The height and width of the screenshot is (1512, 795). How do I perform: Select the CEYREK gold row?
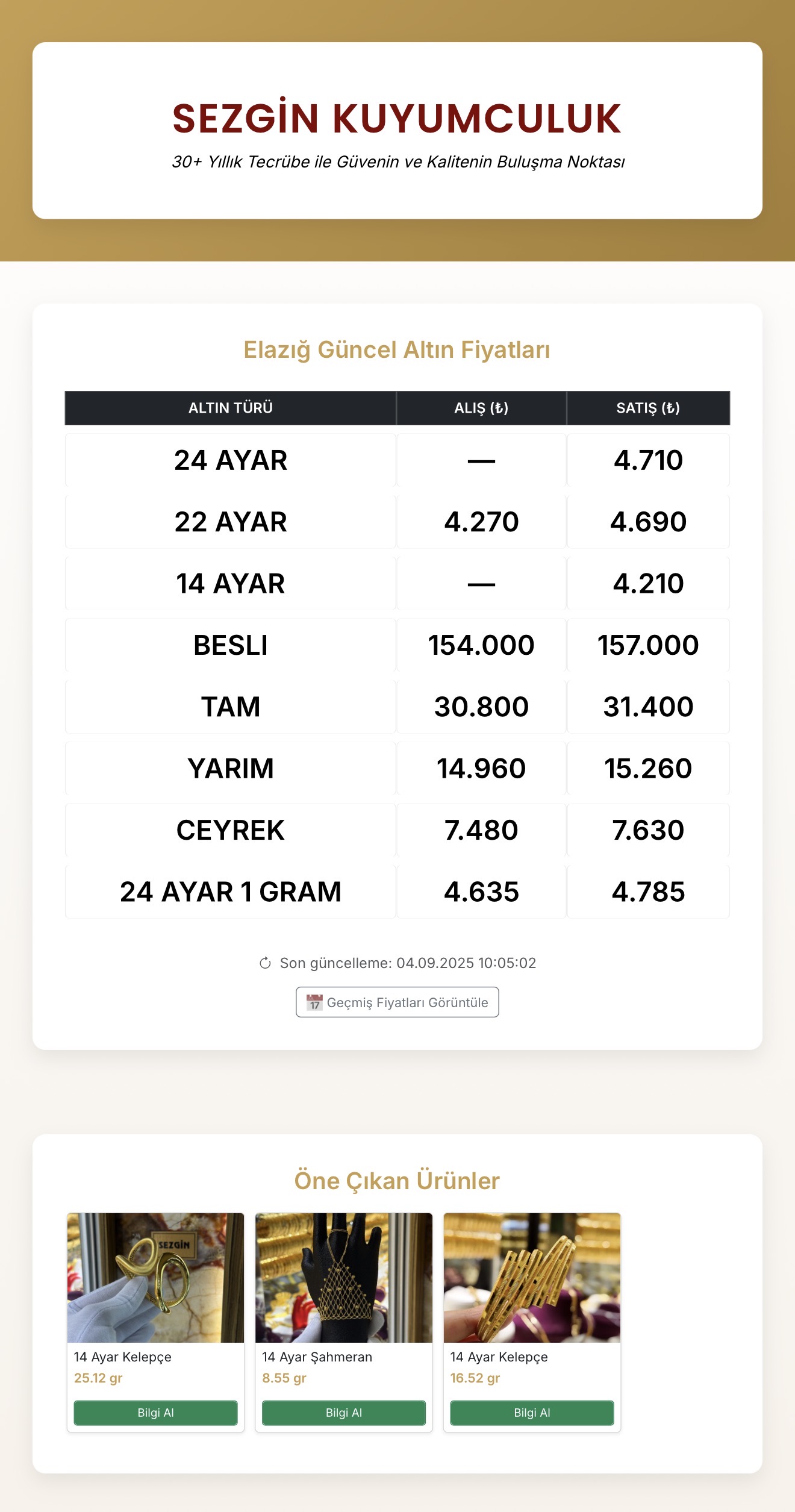click(397, 829)
